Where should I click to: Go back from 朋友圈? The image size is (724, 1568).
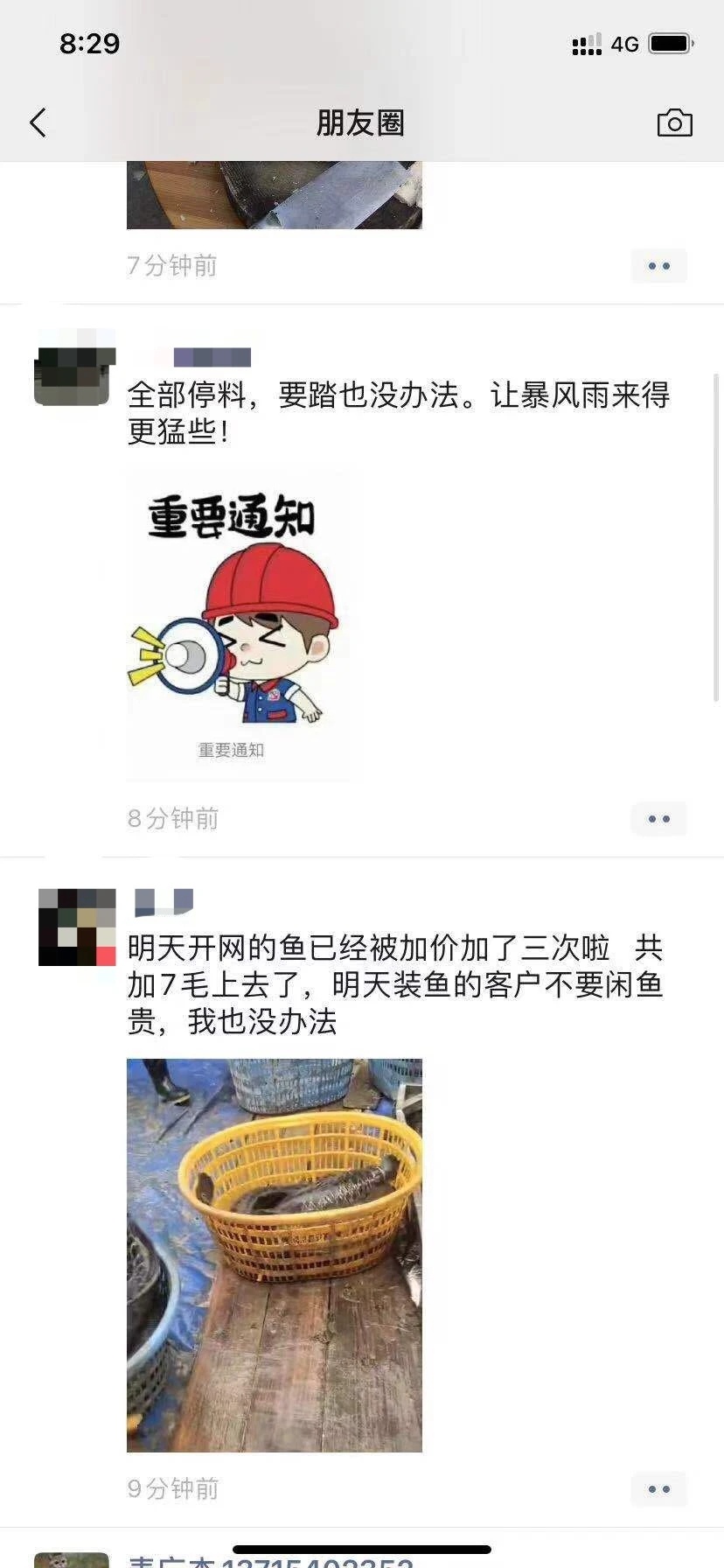pos(38,123)
